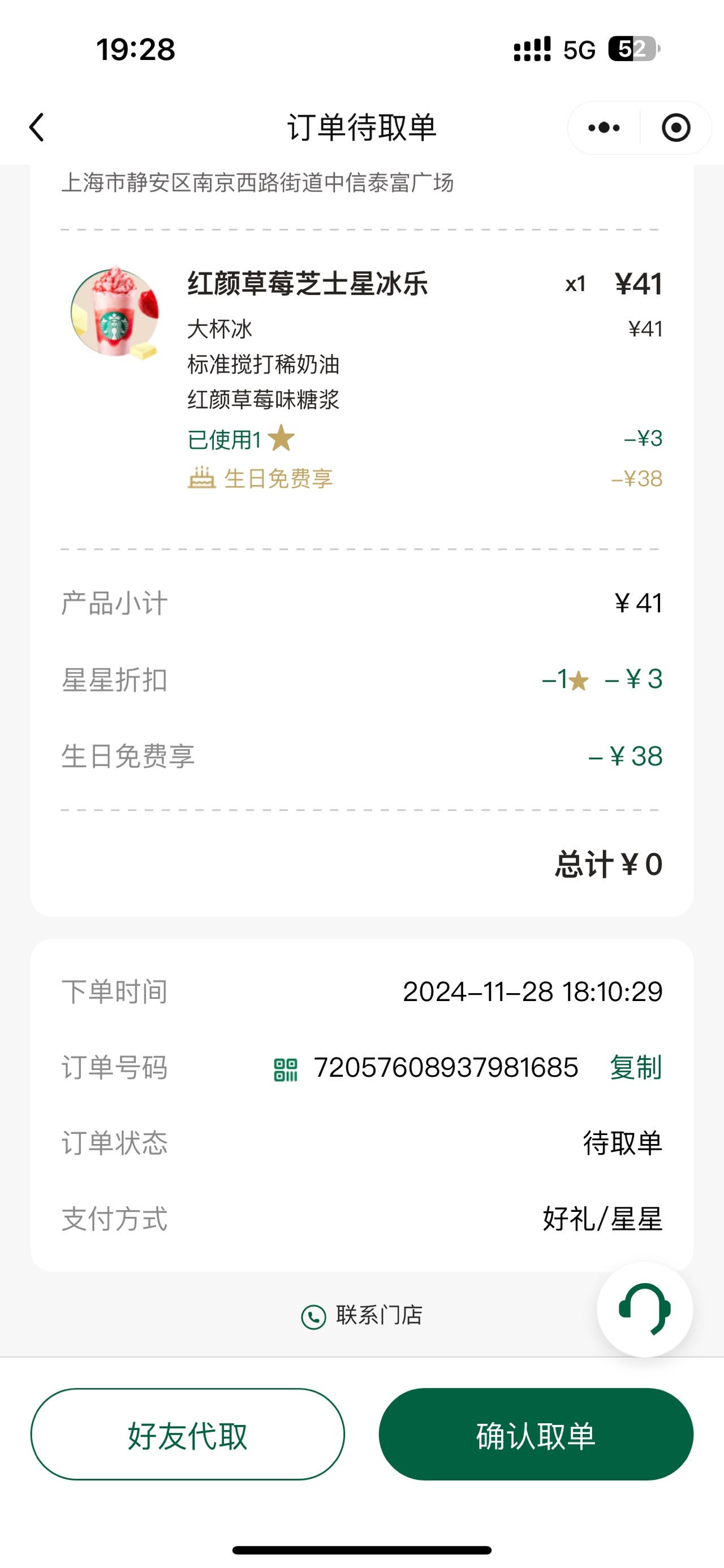Tap 联系门店 to contact the store

coord(361,1315)
